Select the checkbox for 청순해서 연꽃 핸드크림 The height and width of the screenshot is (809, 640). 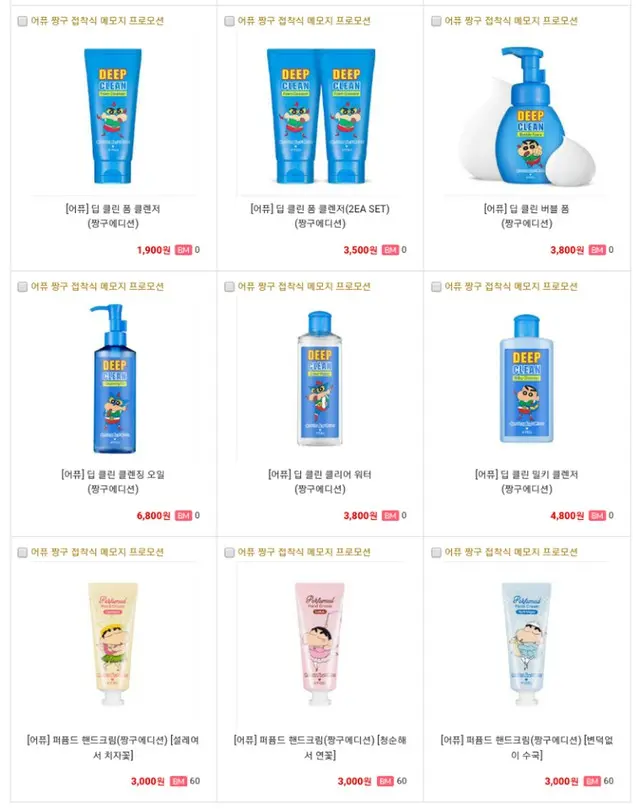[229, 552]
